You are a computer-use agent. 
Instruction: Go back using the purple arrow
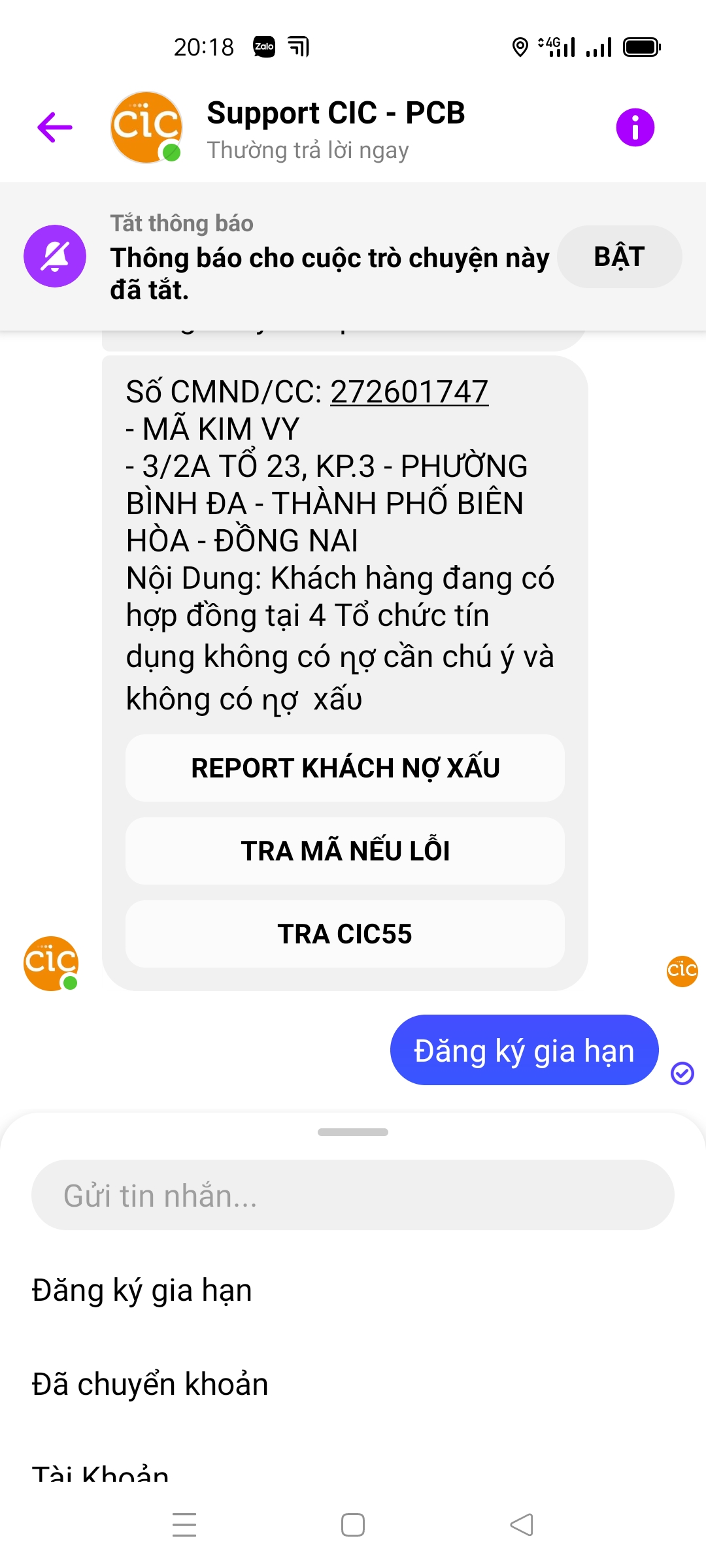coord(55,127)
